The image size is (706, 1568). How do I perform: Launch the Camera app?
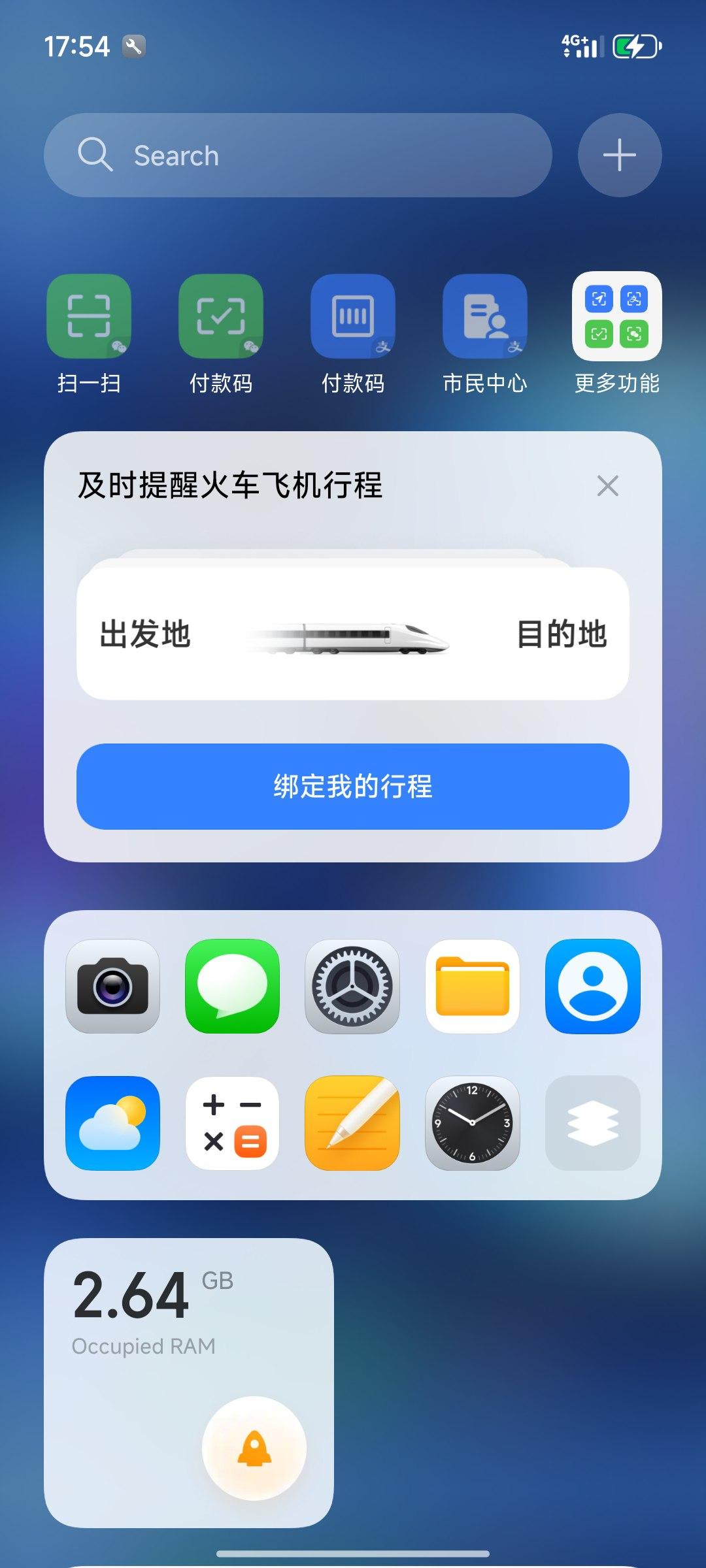coord(112,987)
